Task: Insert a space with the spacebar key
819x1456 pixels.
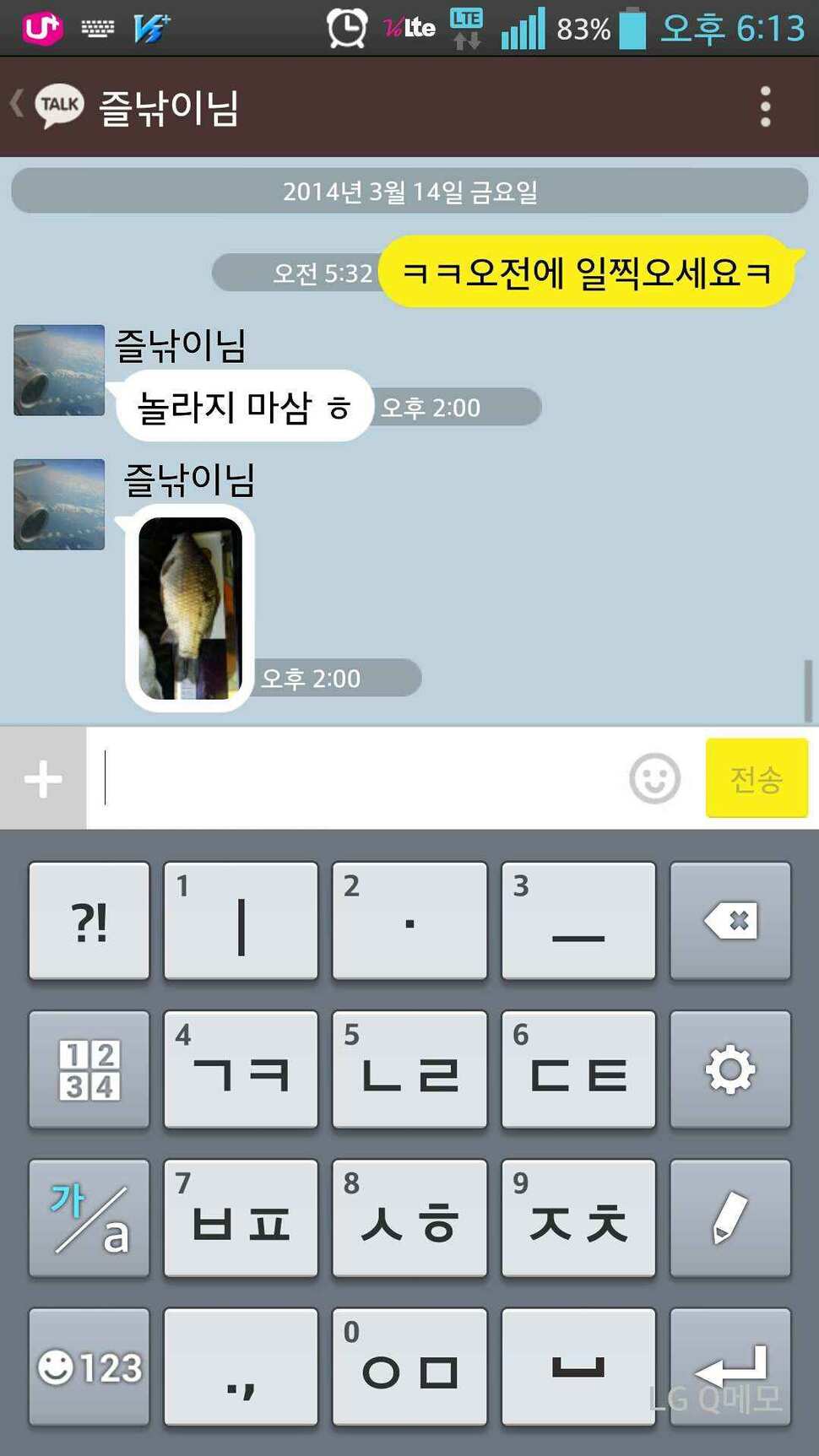Action: pos(578,1367)
